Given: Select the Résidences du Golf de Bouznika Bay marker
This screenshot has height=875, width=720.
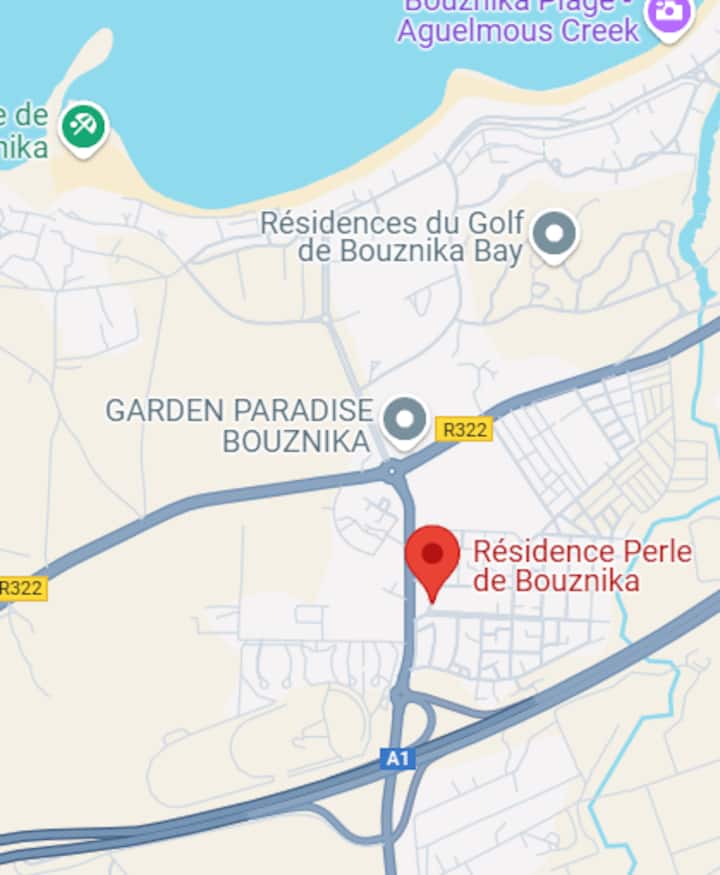Looking at the screenshot, I should pyautogui.click(x=554, y=236).
